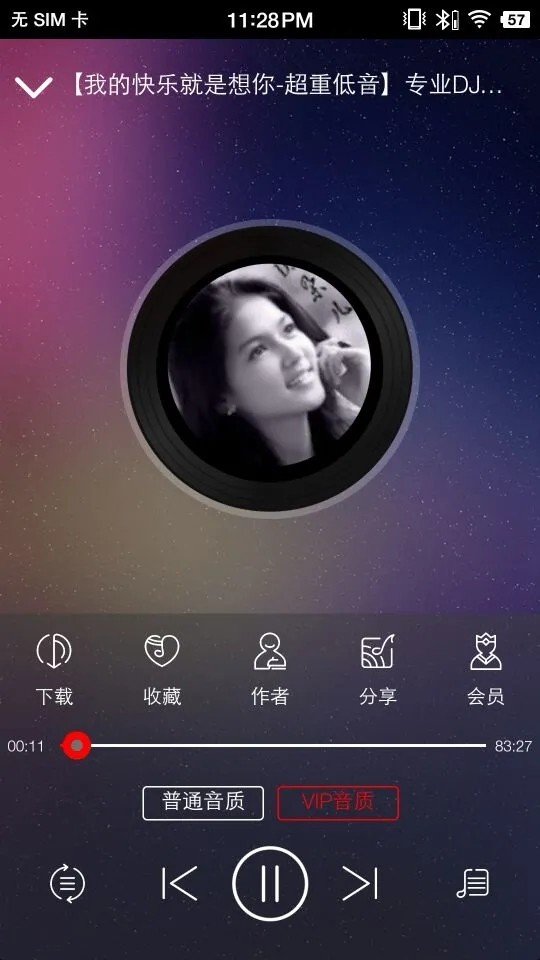Image resolution: width=540 pixels, height=960 pixels.
Task: Tap the red playback progress knob
Action: click(x=77, y=746)
